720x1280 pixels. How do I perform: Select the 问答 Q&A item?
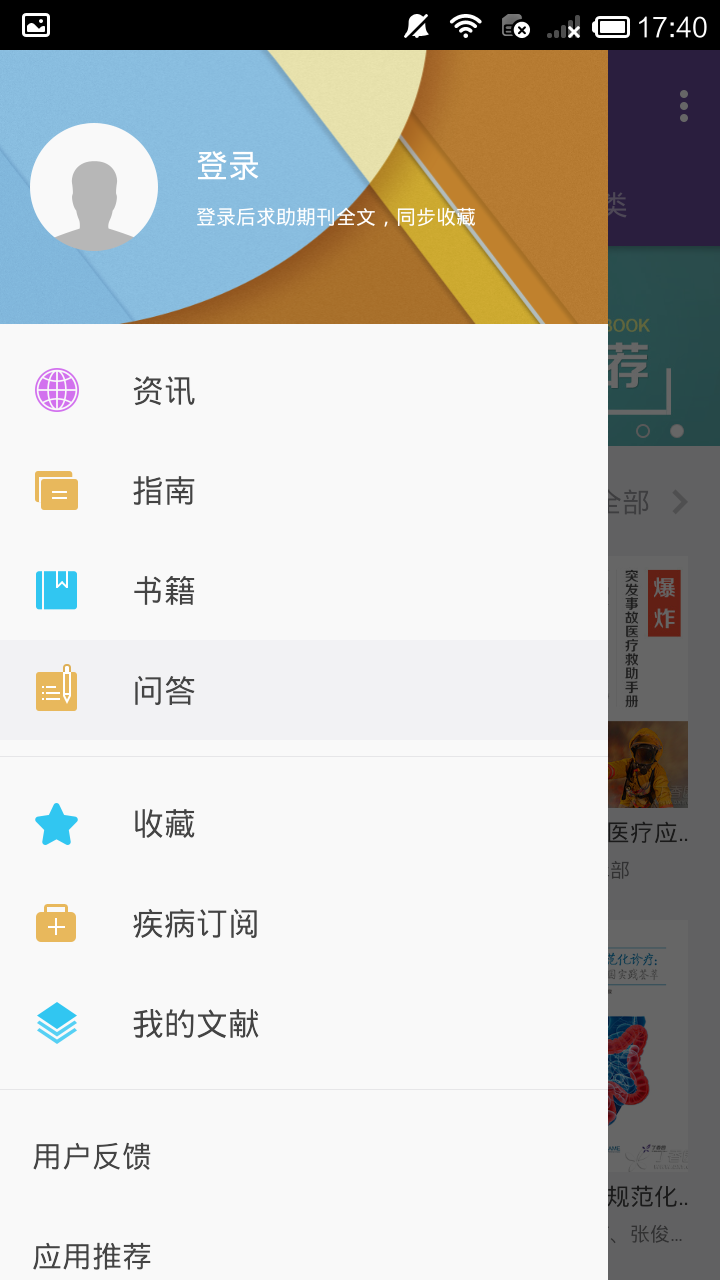304,690
